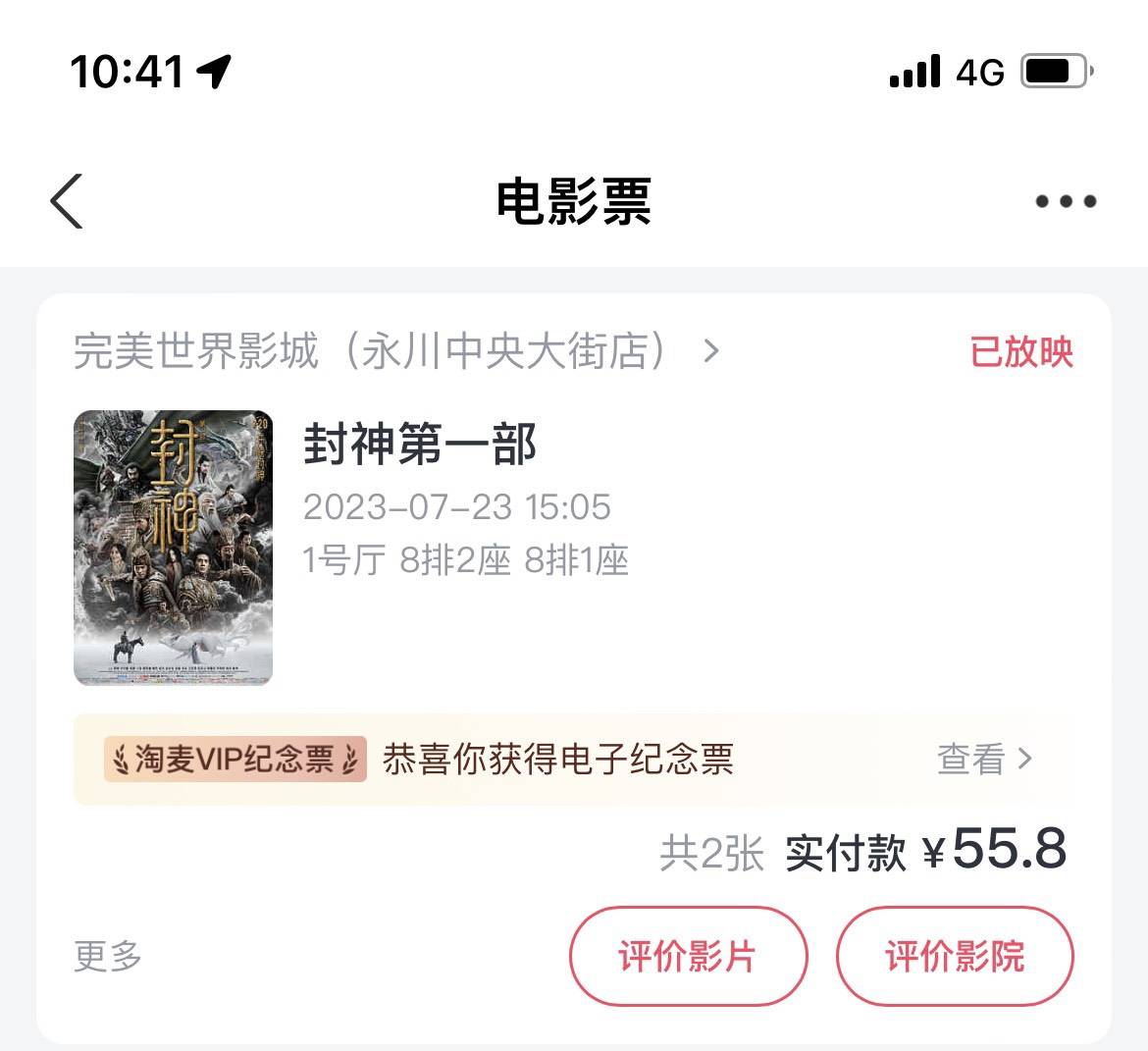Open 更多 options for this ticket
Viewport: 1148px width, 1051px height.
pos(108,956)
